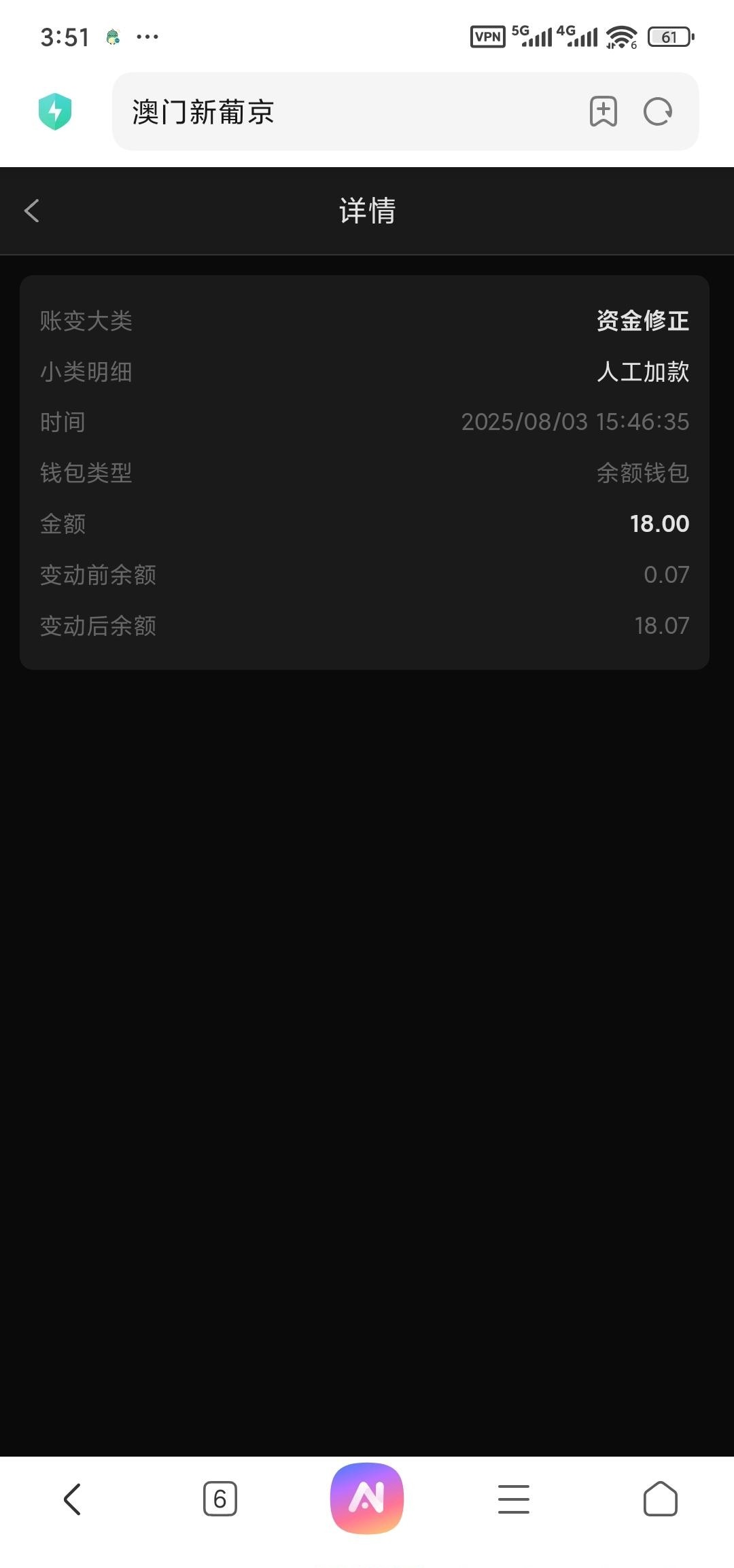The width and height of the screenshot is (734, 1568).
Task: Navigate back with the browser arrow
Action: click(73, 1499)
